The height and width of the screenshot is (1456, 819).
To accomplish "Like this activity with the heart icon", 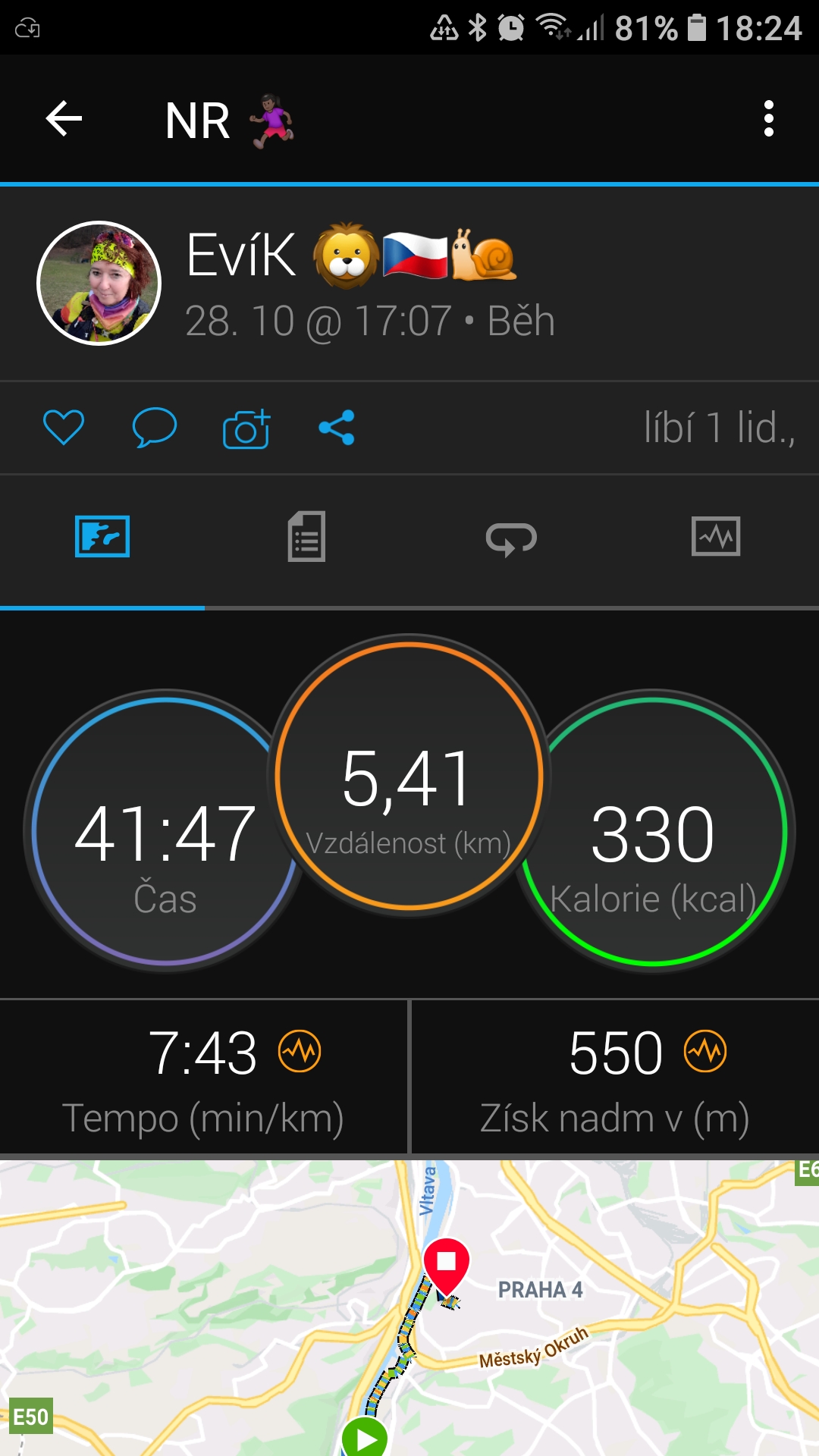I will [x=64, y=428].
